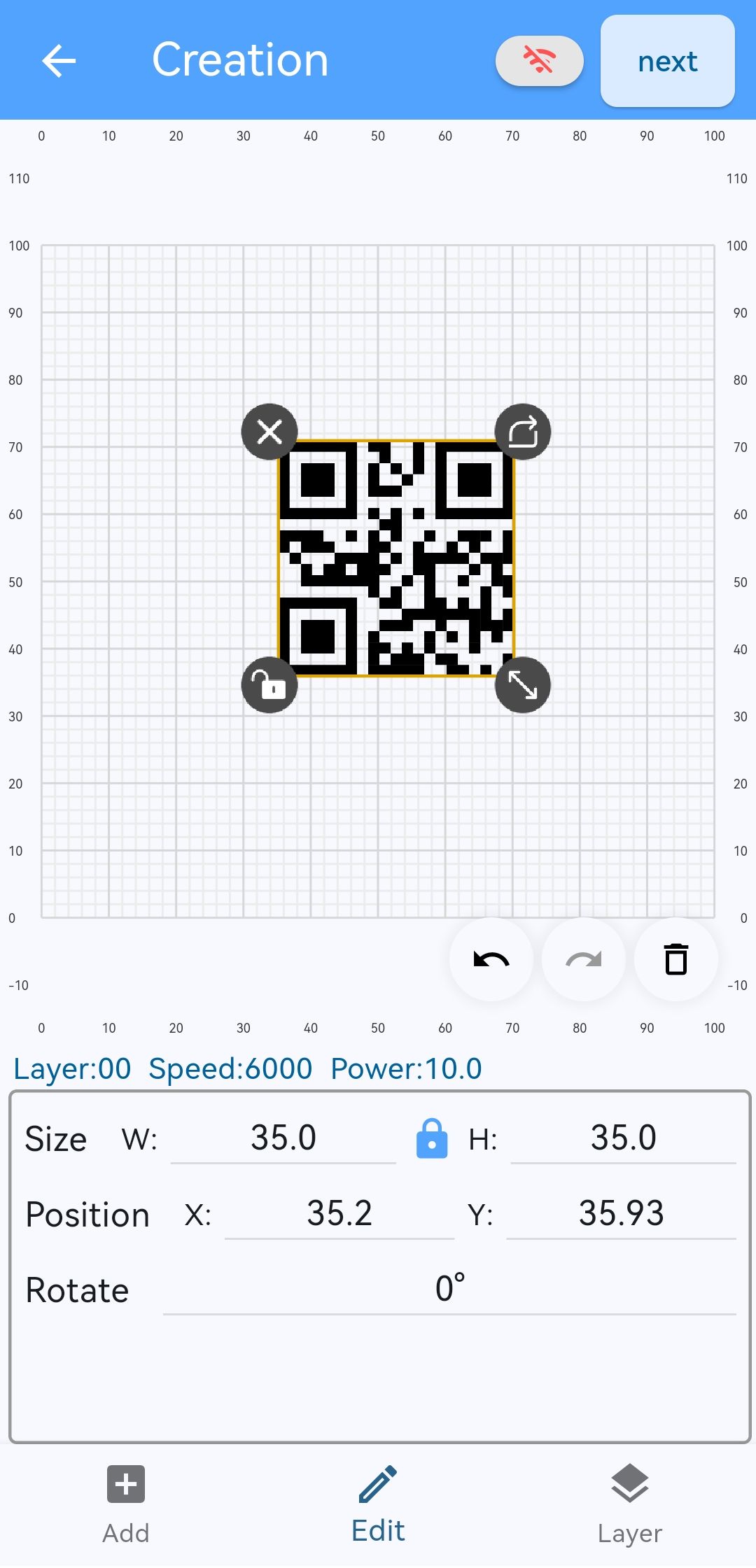The width and height of the screenshot is (756, 1568).
Task: Edit the X position field
Action: (339, 1214)
